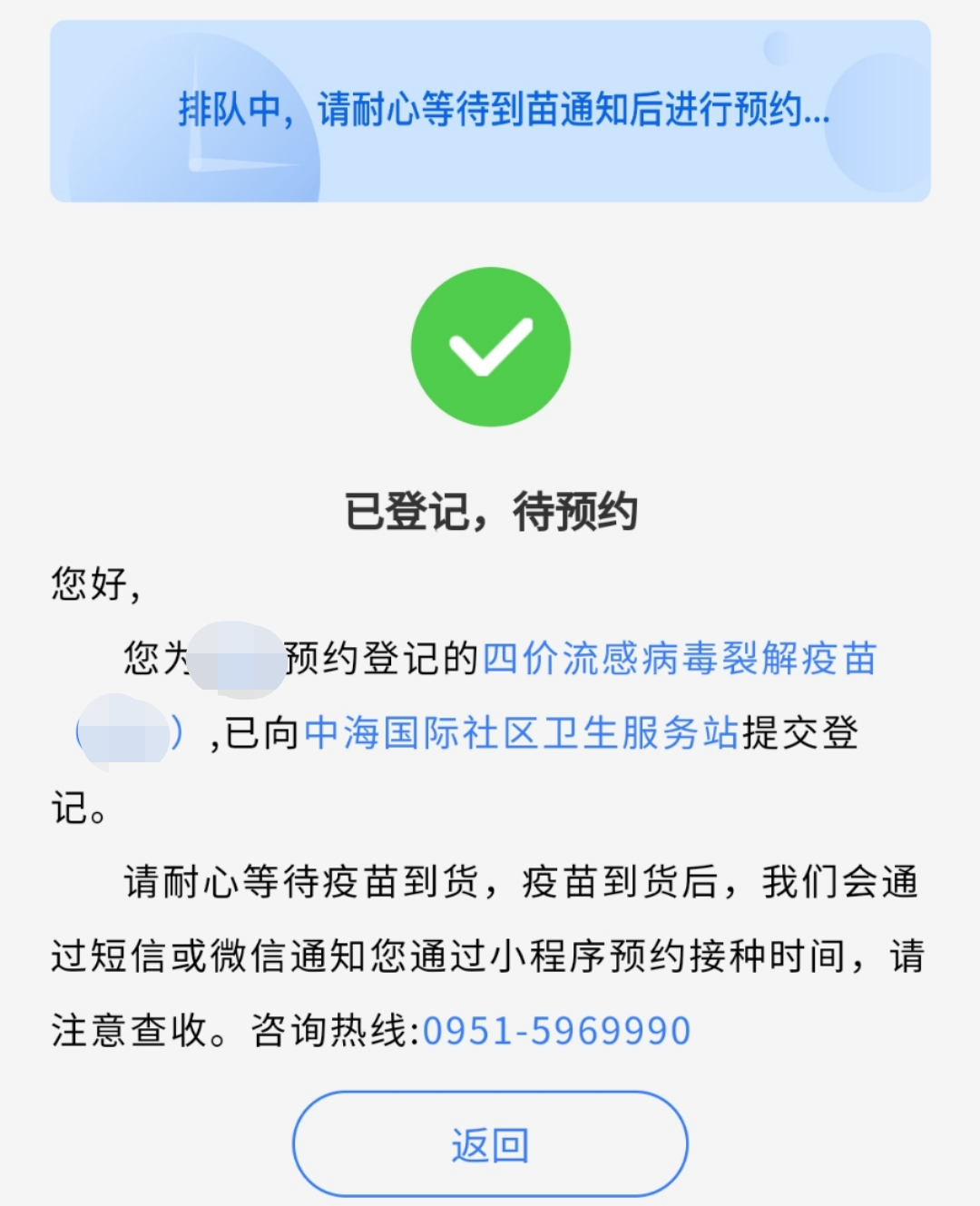Call hotline 0951-5969990

pos(556,1032)
